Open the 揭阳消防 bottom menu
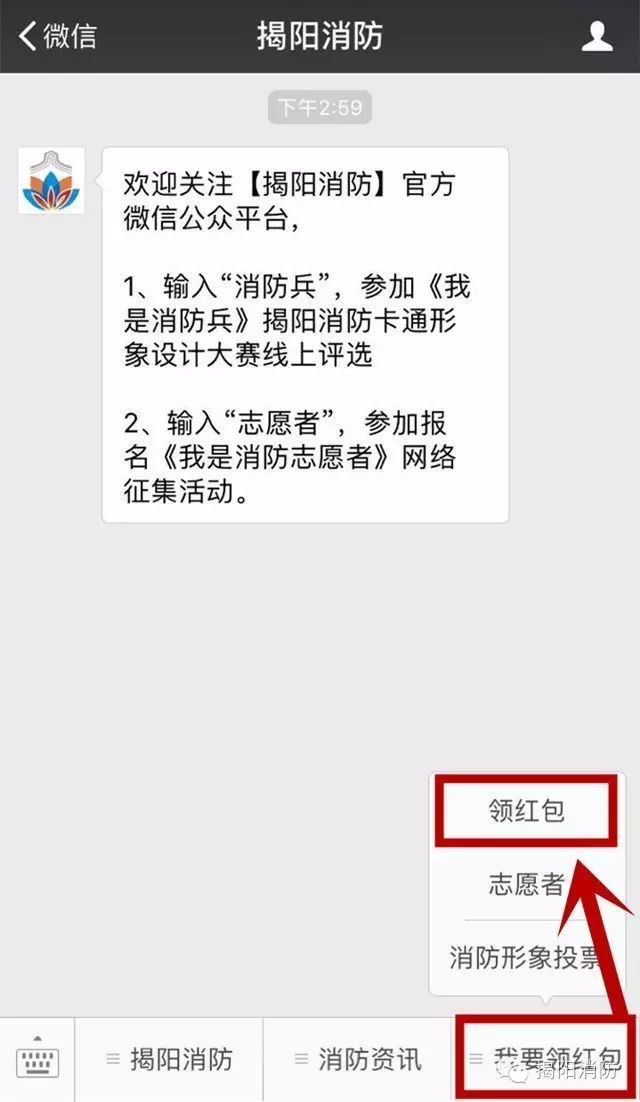Screen dimensions: 640x1102 pos(168,1059)
